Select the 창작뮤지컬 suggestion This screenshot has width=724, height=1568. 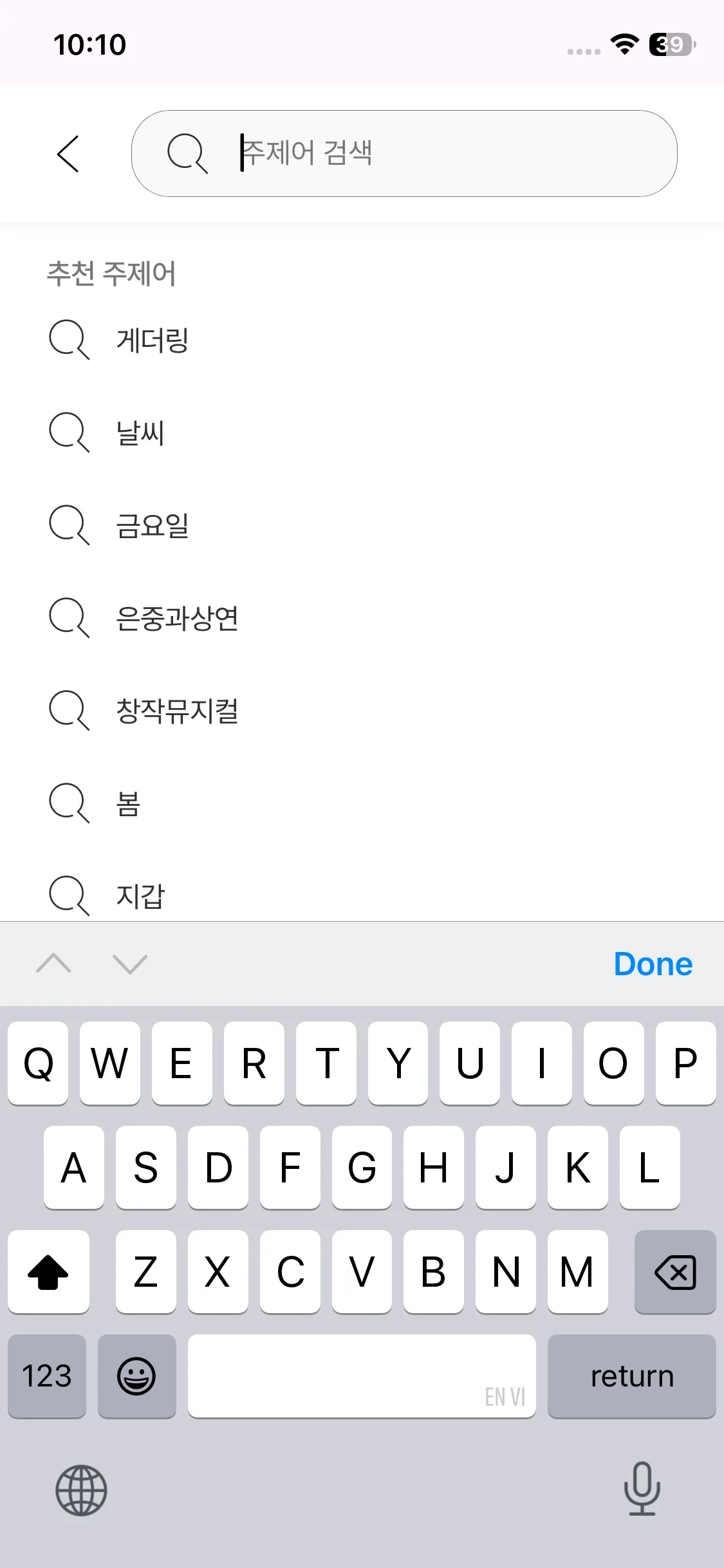click(x=177, y=711)
